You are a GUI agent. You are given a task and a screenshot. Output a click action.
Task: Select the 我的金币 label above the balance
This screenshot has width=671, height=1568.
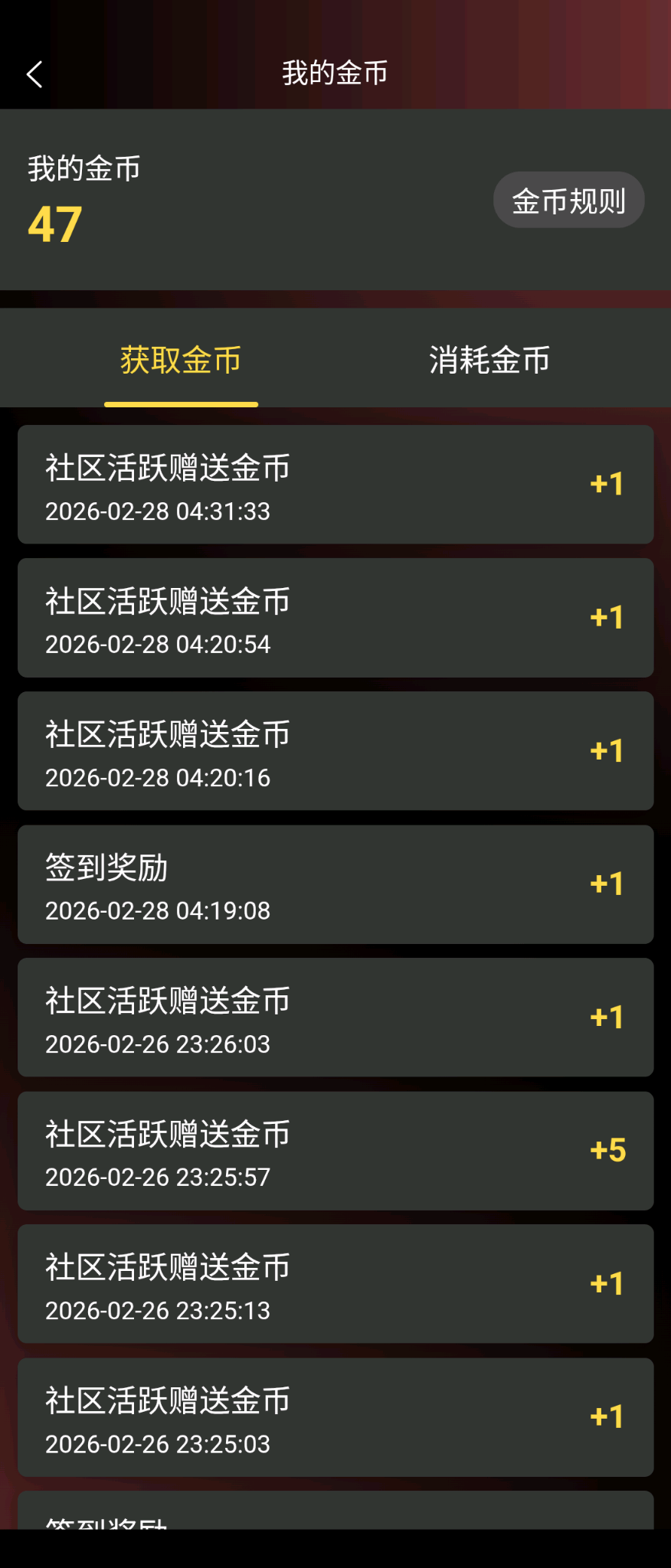tap(83, 168)
